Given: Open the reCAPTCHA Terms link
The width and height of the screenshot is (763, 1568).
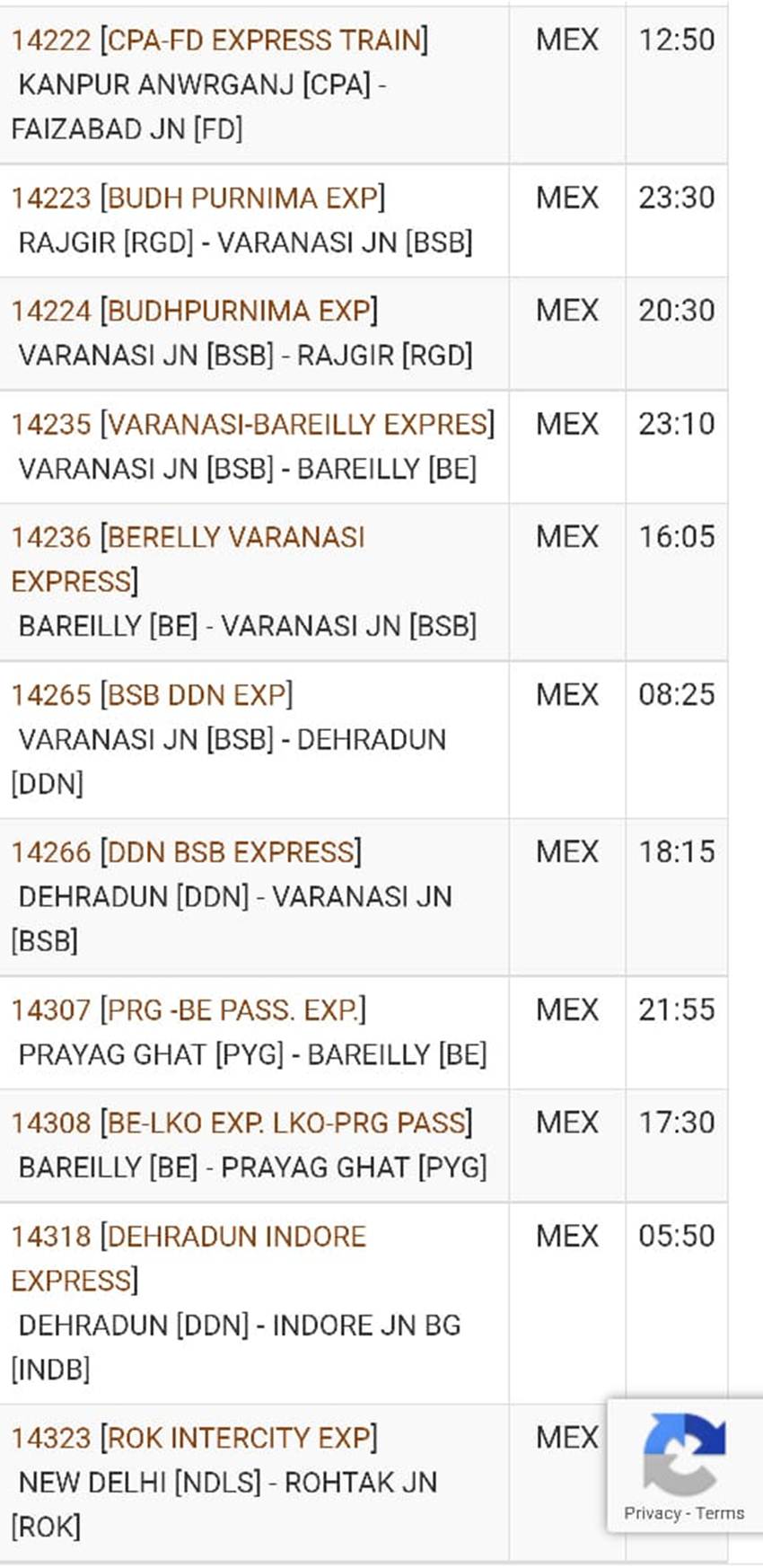Looking at the screenshot, I should pos(720,1513).
